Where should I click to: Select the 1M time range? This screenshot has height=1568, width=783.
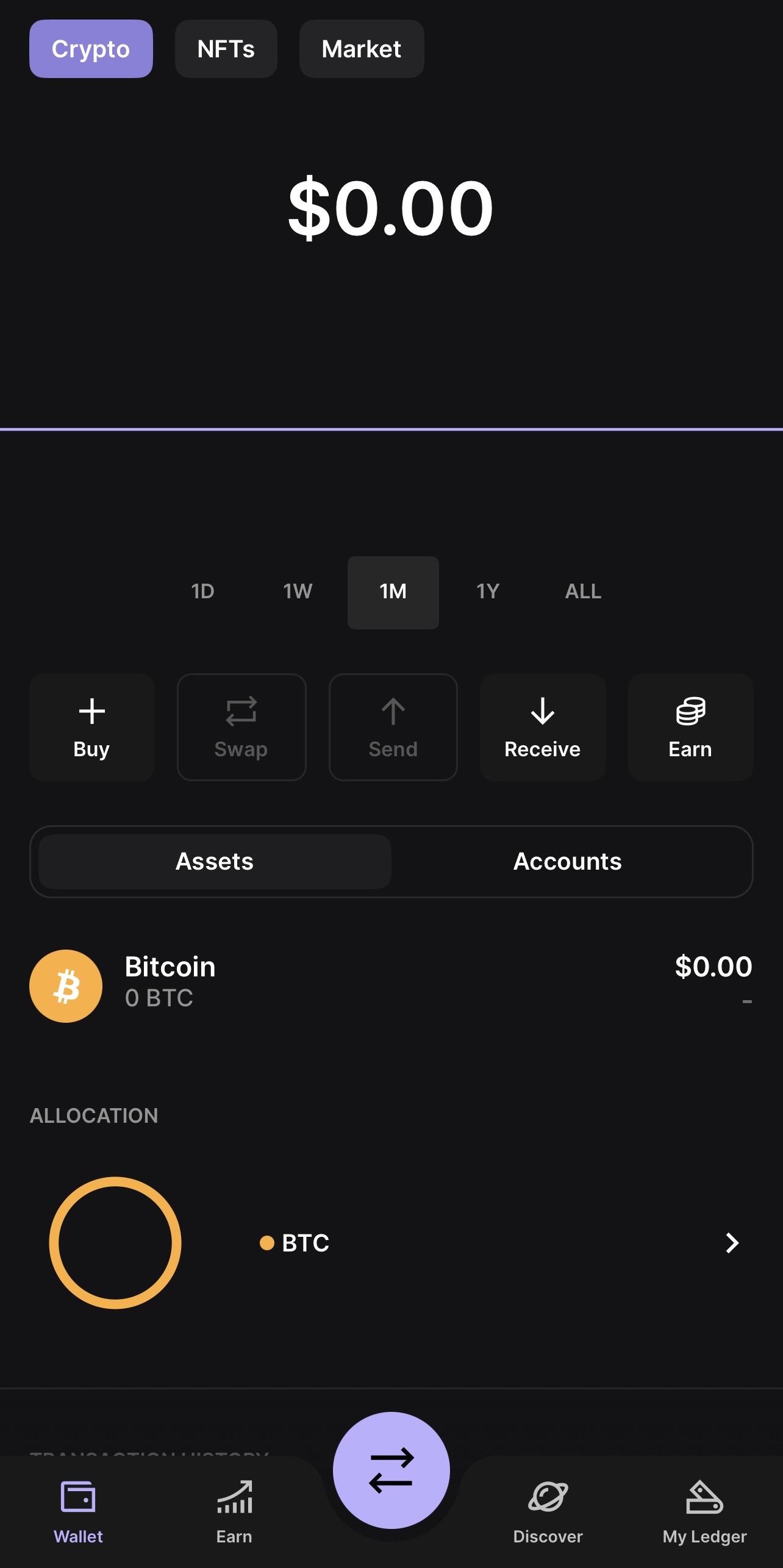coord(393,592)
